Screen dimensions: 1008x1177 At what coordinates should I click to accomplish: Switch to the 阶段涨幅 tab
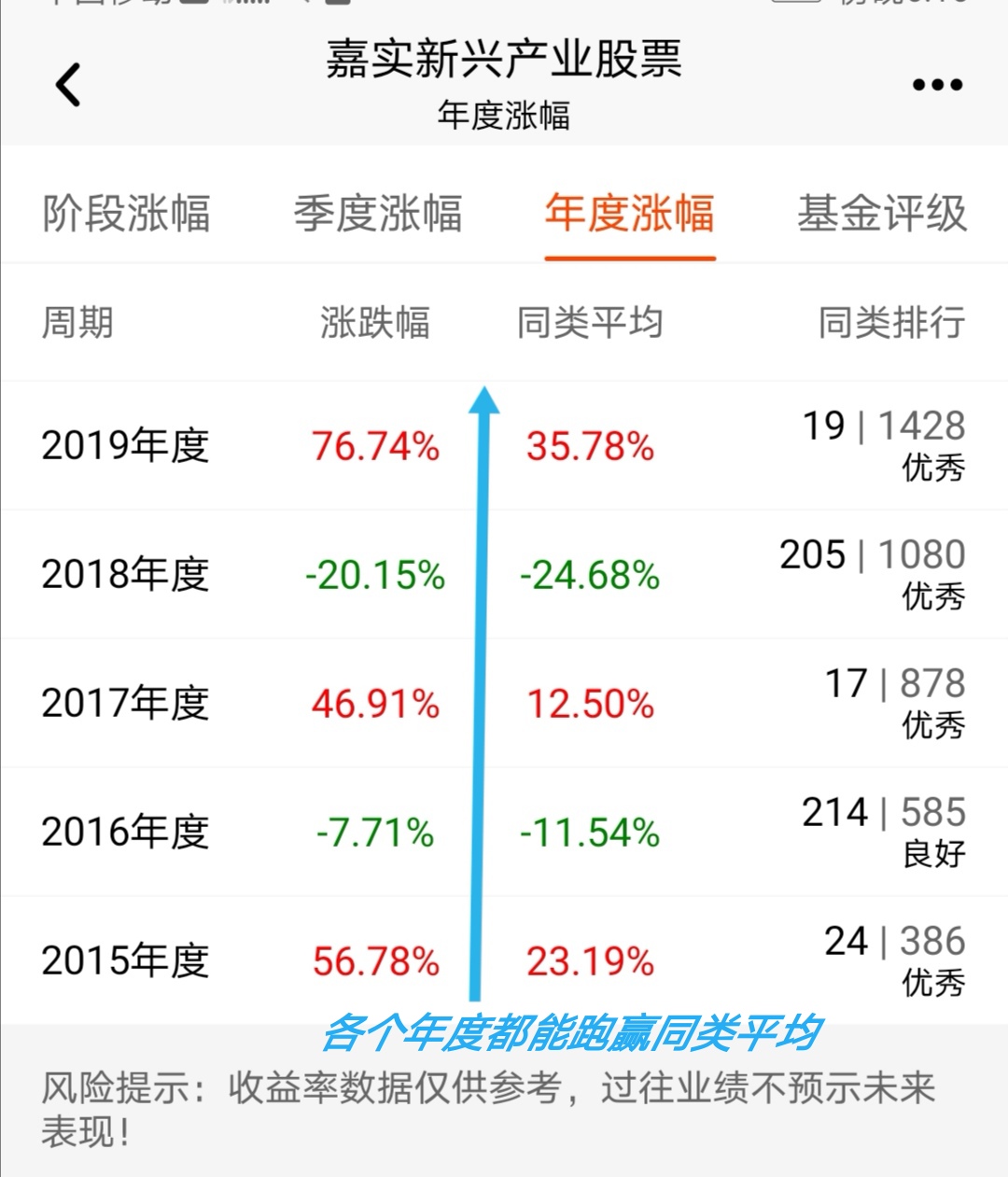pos(126,215)
